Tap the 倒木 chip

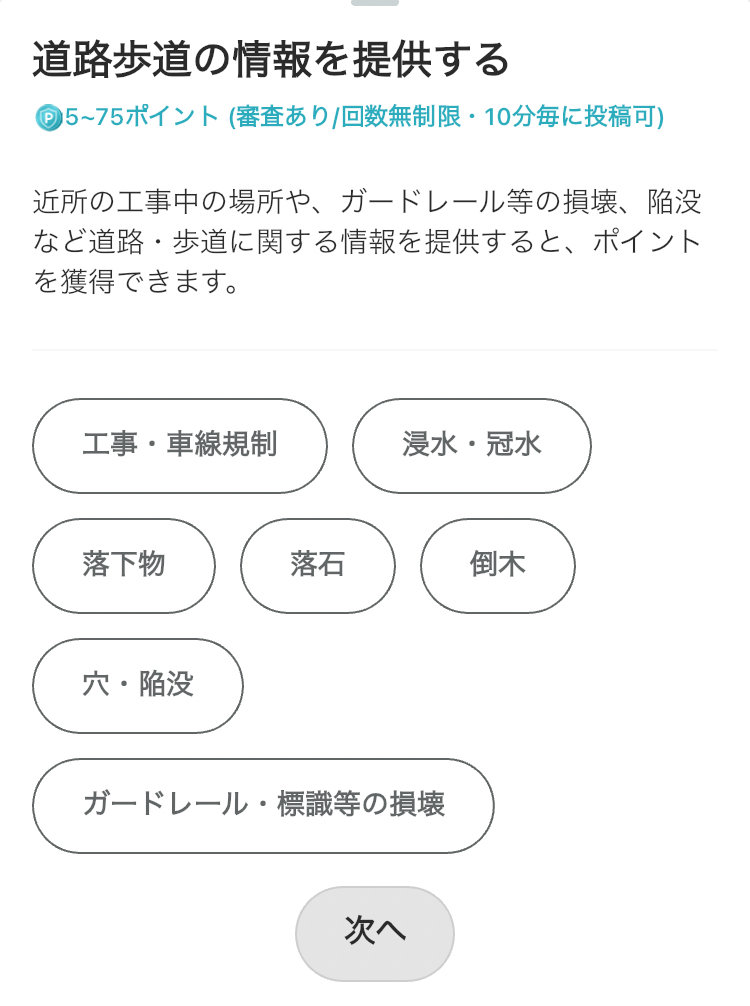498,566
